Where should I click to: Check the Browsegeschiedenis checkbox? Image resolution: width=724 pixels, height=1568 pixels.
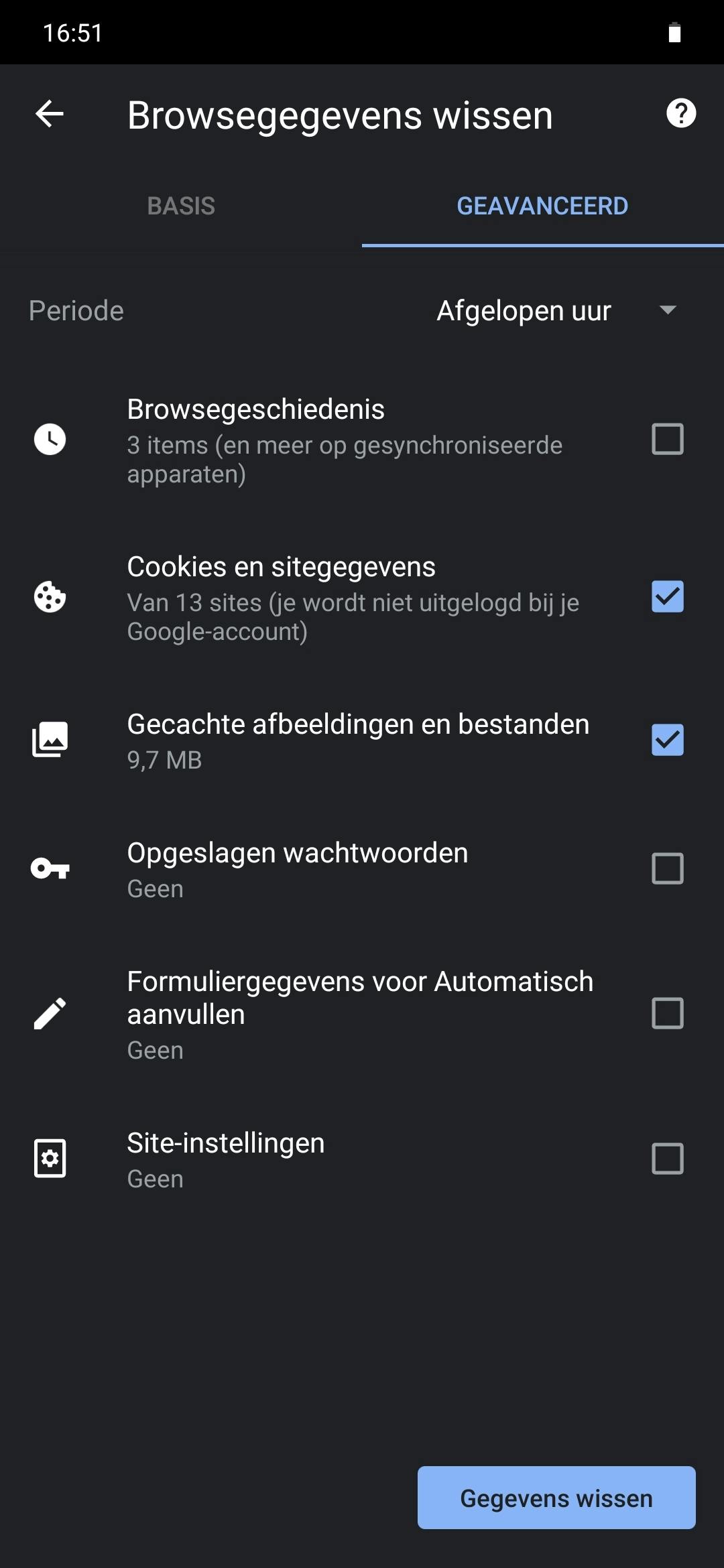(x=667, y=440)
